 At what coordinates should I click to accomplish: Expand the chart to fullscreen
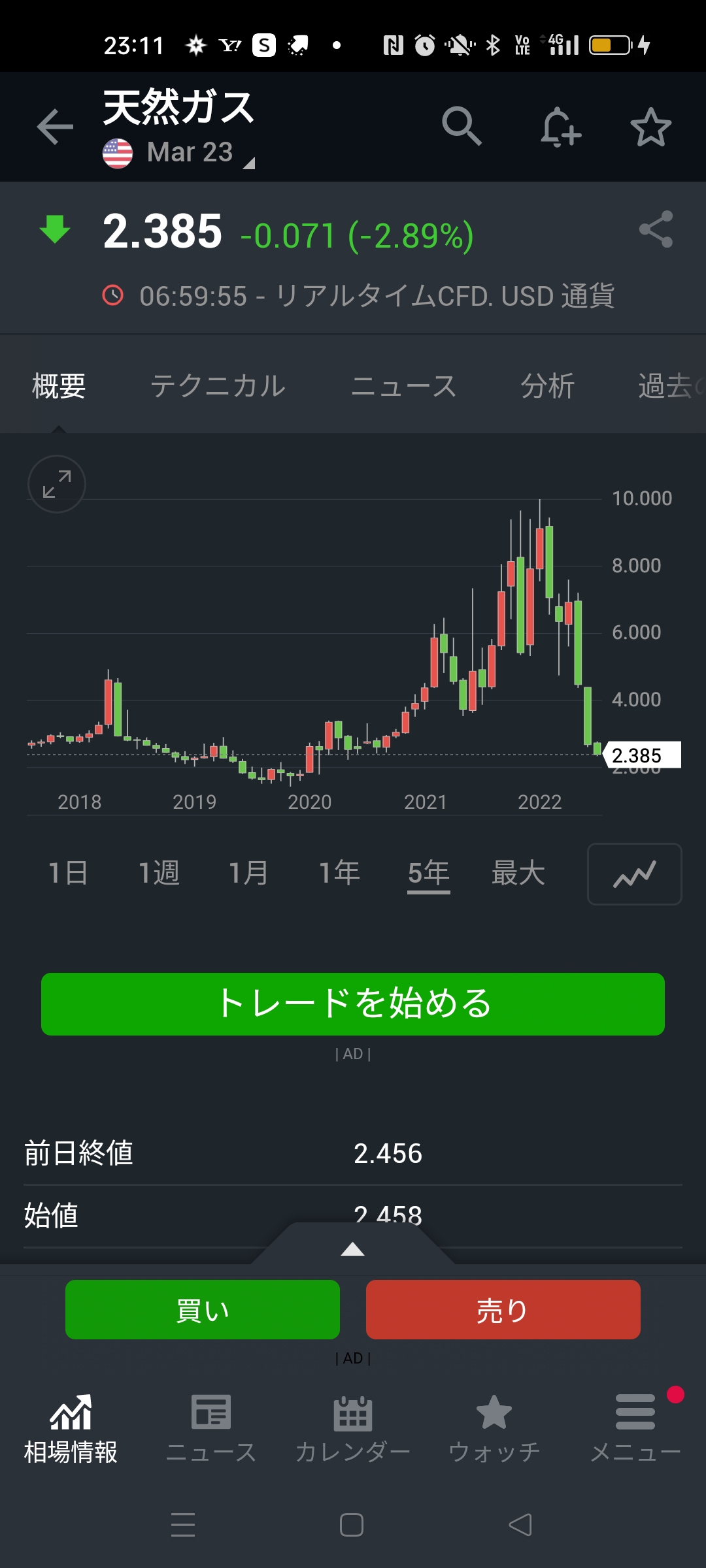point(57,484)
